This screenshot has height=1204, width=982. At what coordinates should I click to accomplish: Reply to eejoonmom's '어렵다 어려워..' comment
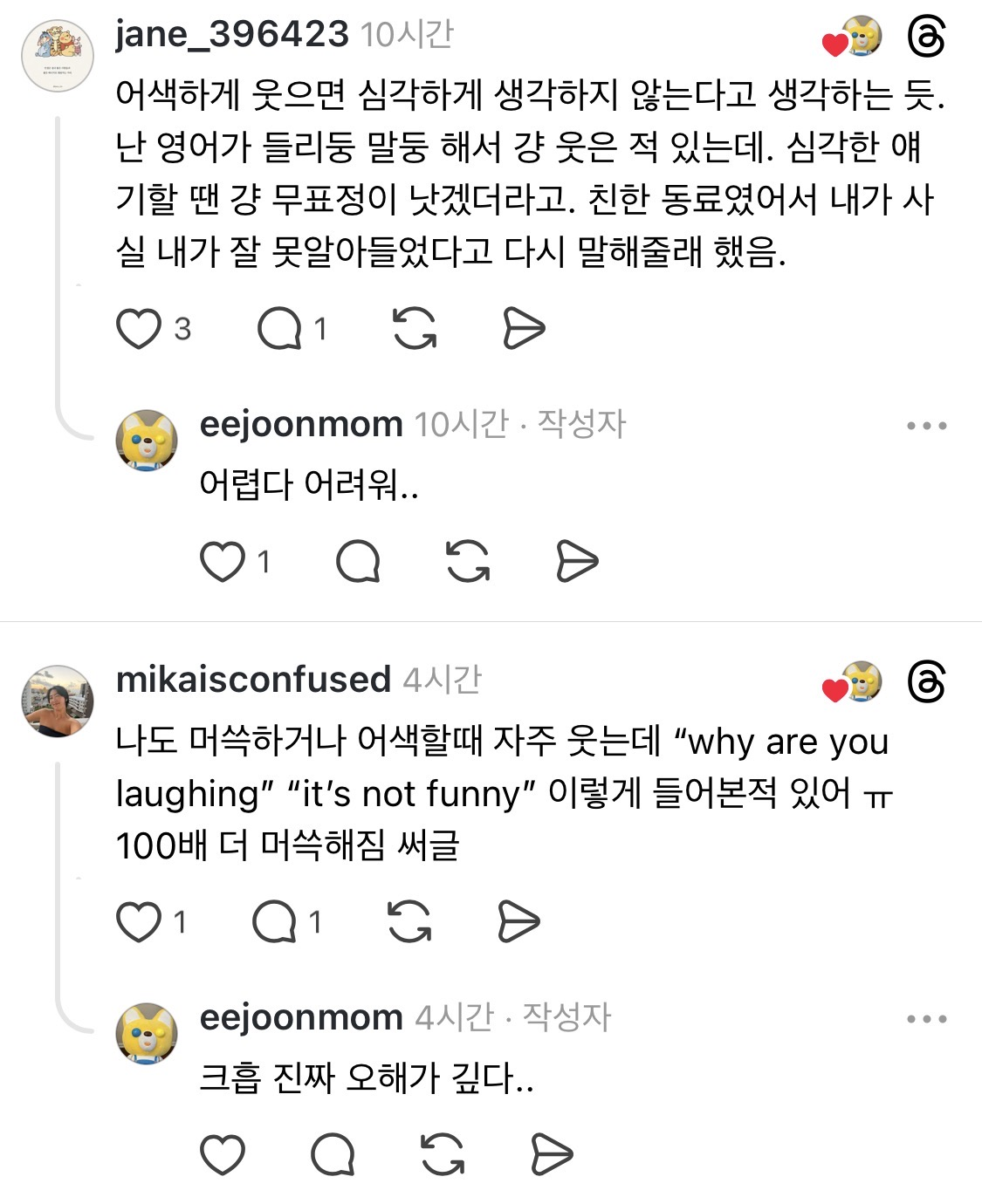(x=358, y=562)
